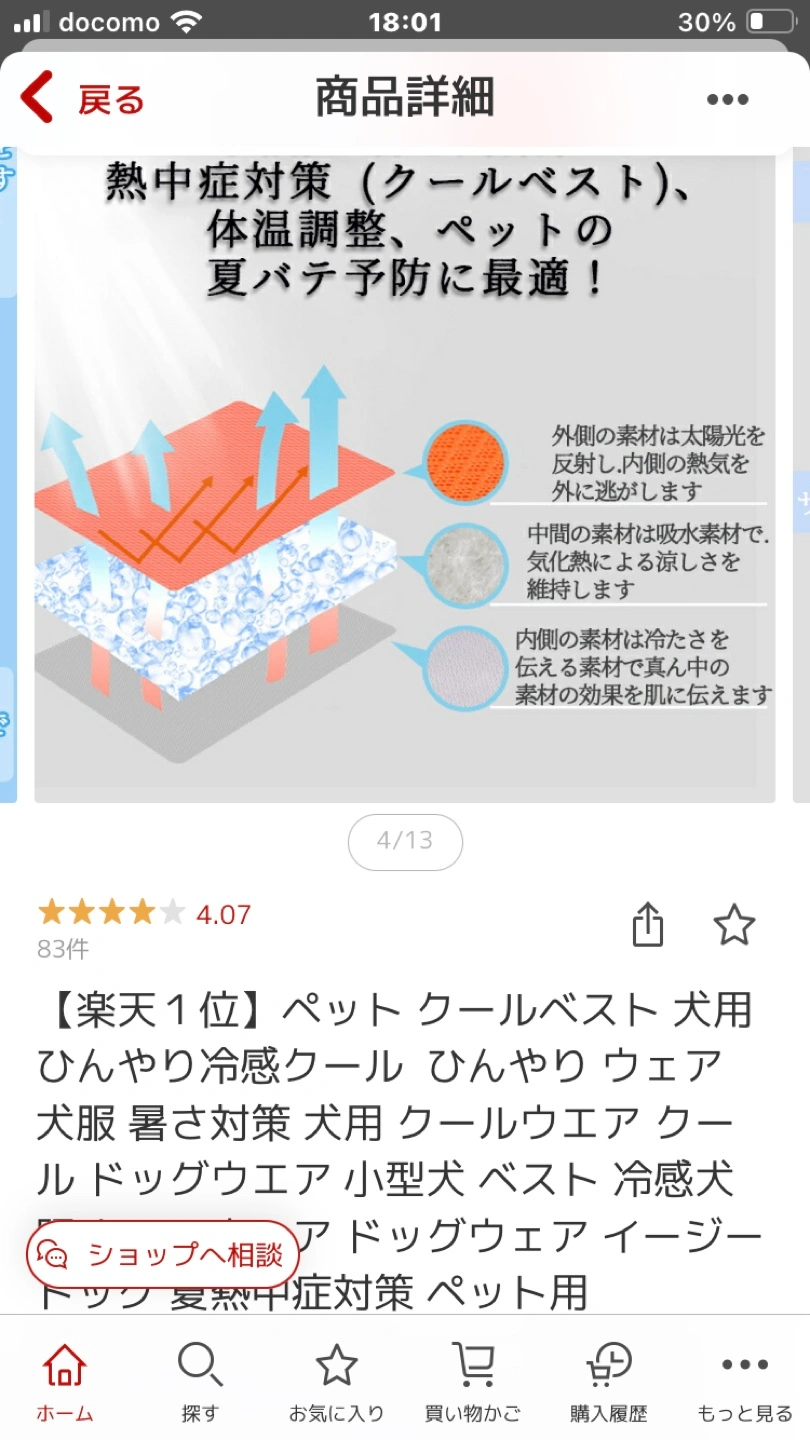The image size is (810, 1440).
Task: Open the ショップへ相談 chat button
Action: click(163, 1255)
